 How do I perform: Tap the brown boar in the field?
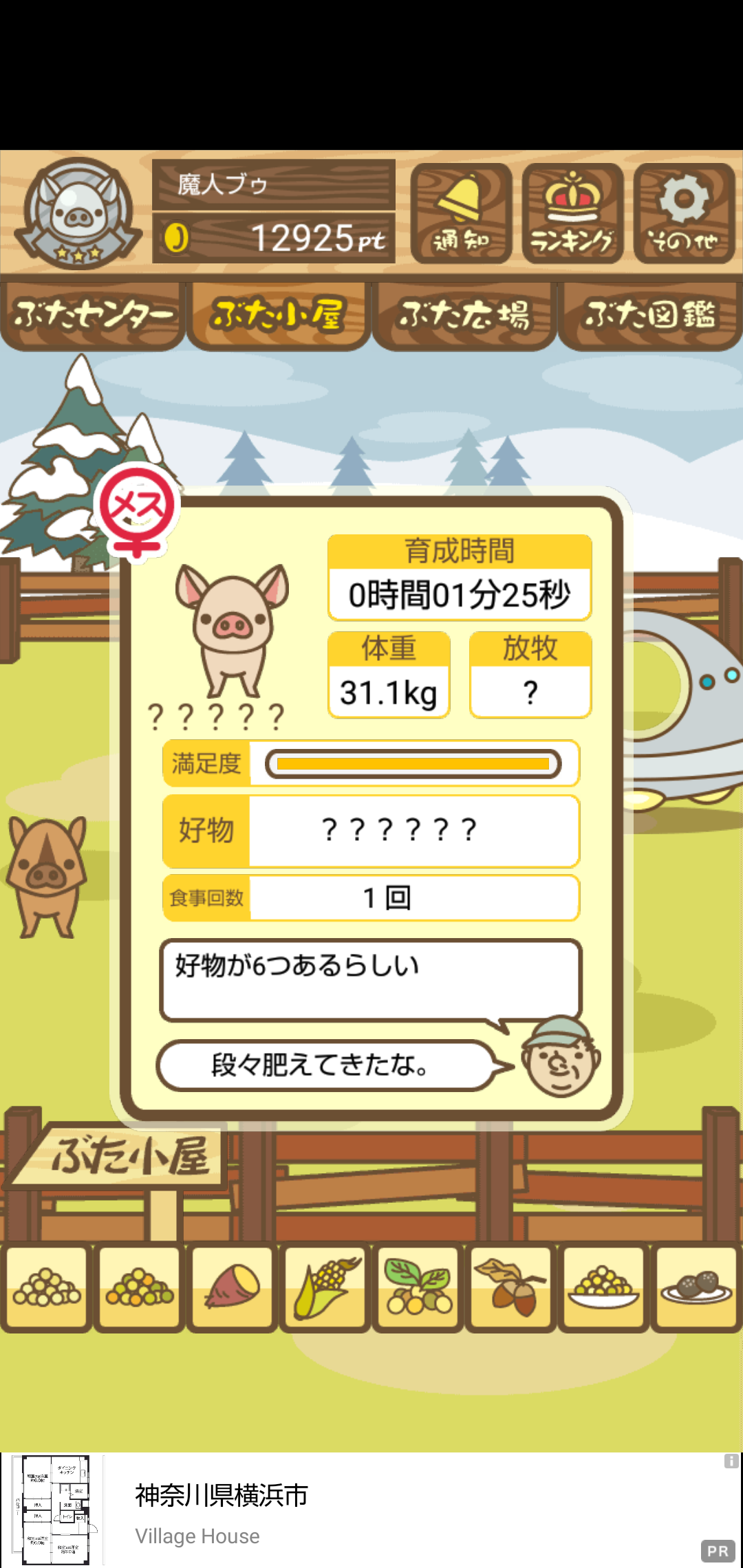[x=47, y=877]
